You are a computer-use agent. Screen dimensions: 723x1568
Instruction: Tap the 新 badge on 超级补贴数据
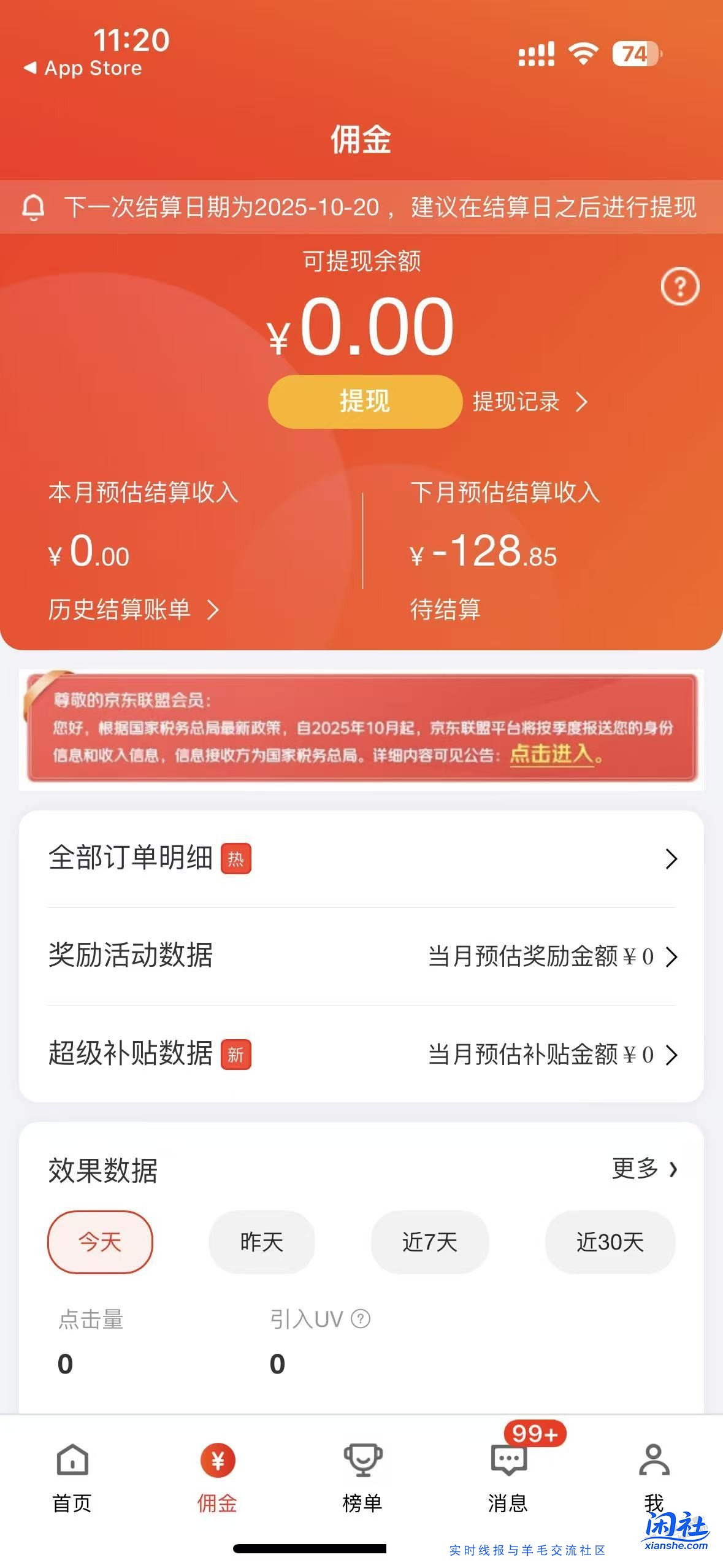[236, 1055]
